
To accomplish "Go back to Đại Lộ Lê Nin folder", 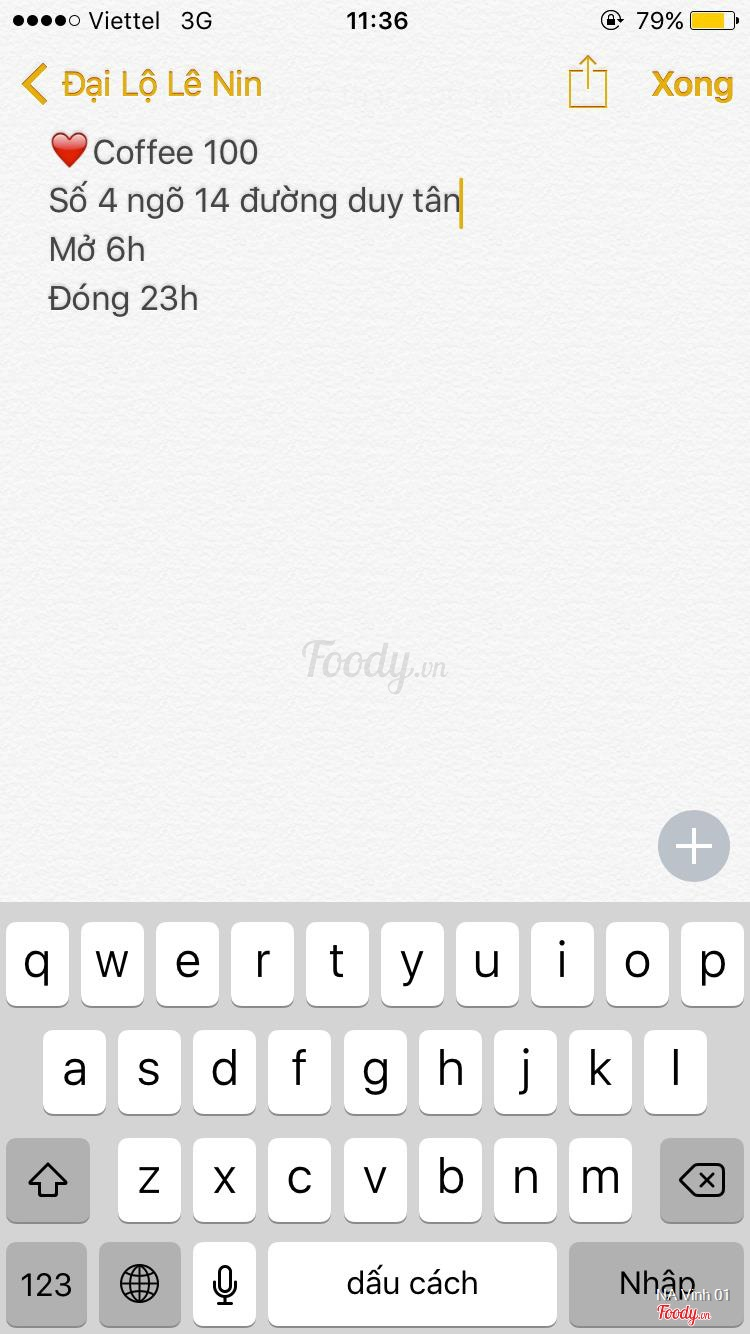I will click(x=142, y=84).
